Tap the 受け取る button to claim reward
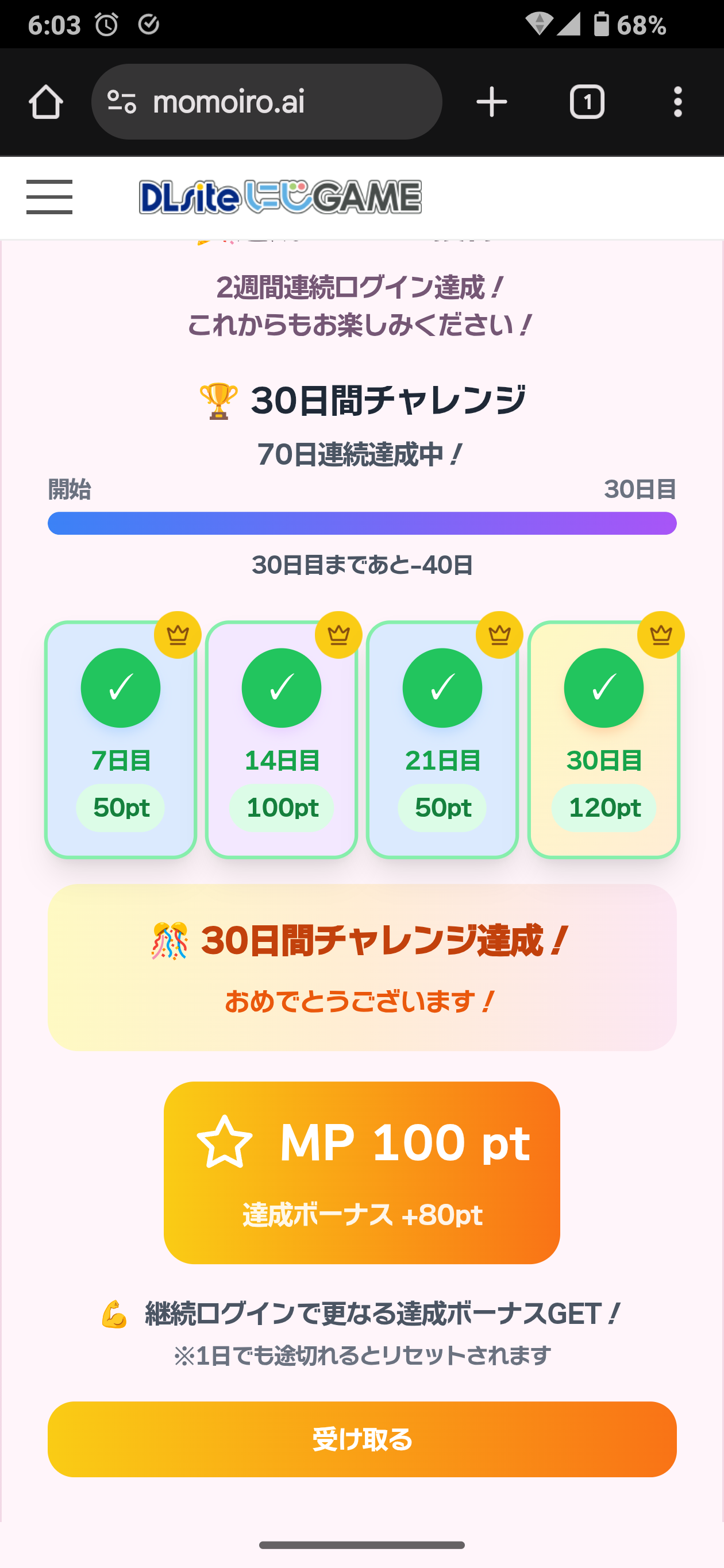 pos(361,1439)
